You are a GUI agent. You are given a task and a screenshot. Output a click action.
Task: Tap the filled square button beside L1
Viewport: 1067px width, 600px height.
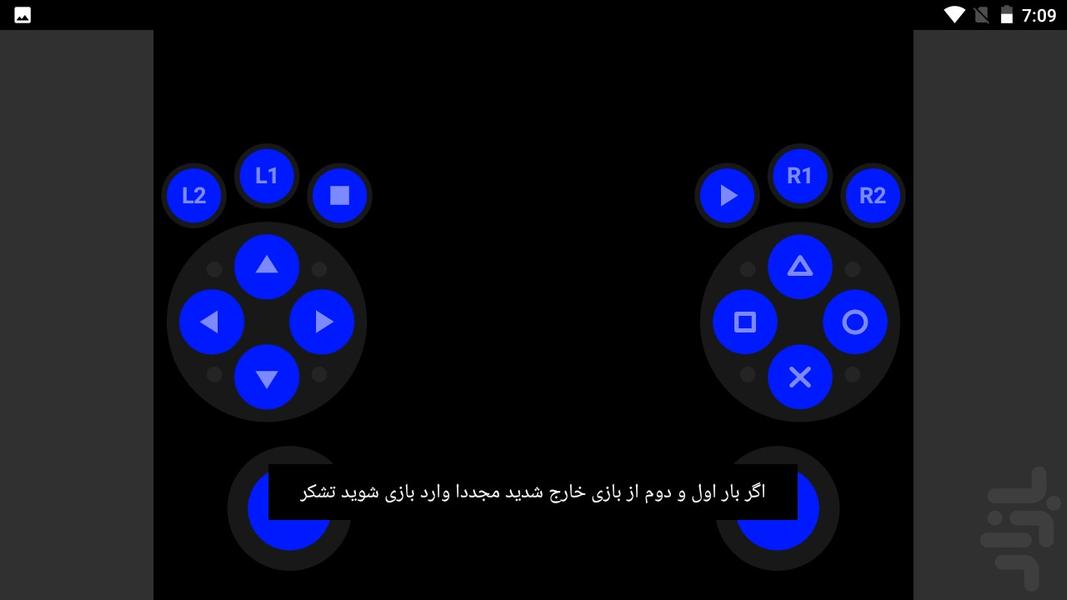(339, 195)
